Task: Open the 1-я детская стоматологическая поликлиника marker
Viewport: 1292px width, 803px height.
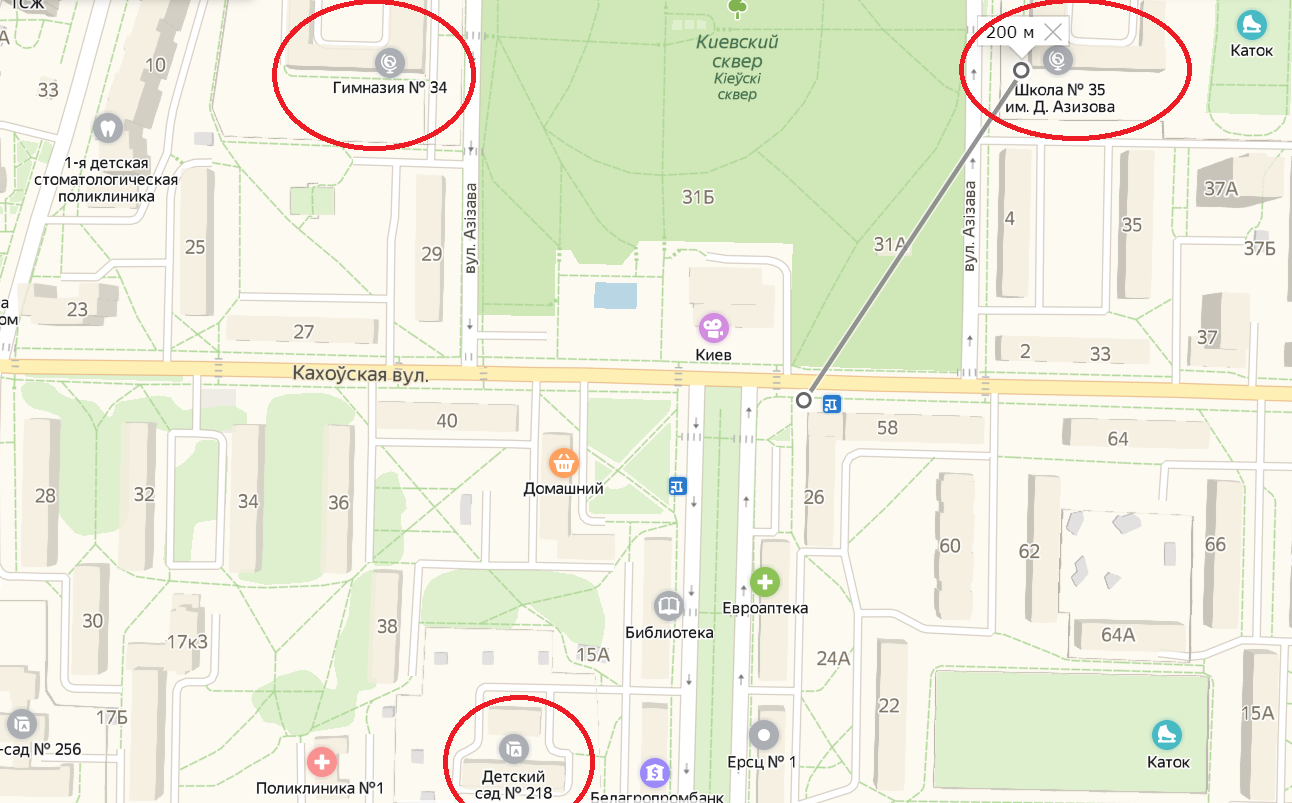Action: (106, 128)
